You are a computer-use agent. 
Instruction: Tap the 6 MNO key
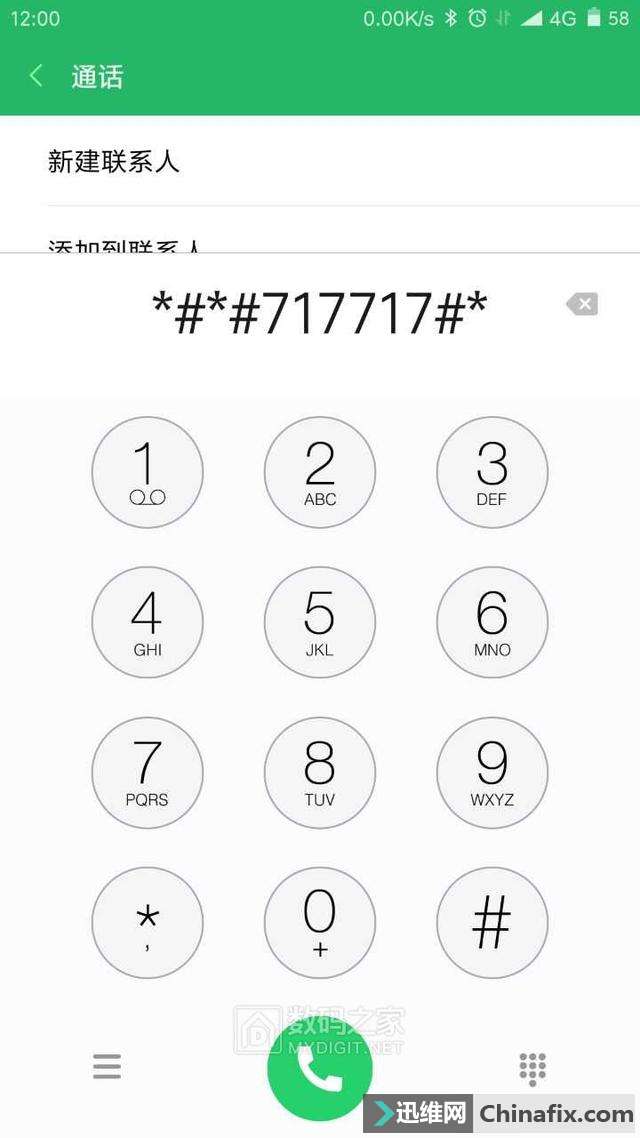(x=492, y=622)
